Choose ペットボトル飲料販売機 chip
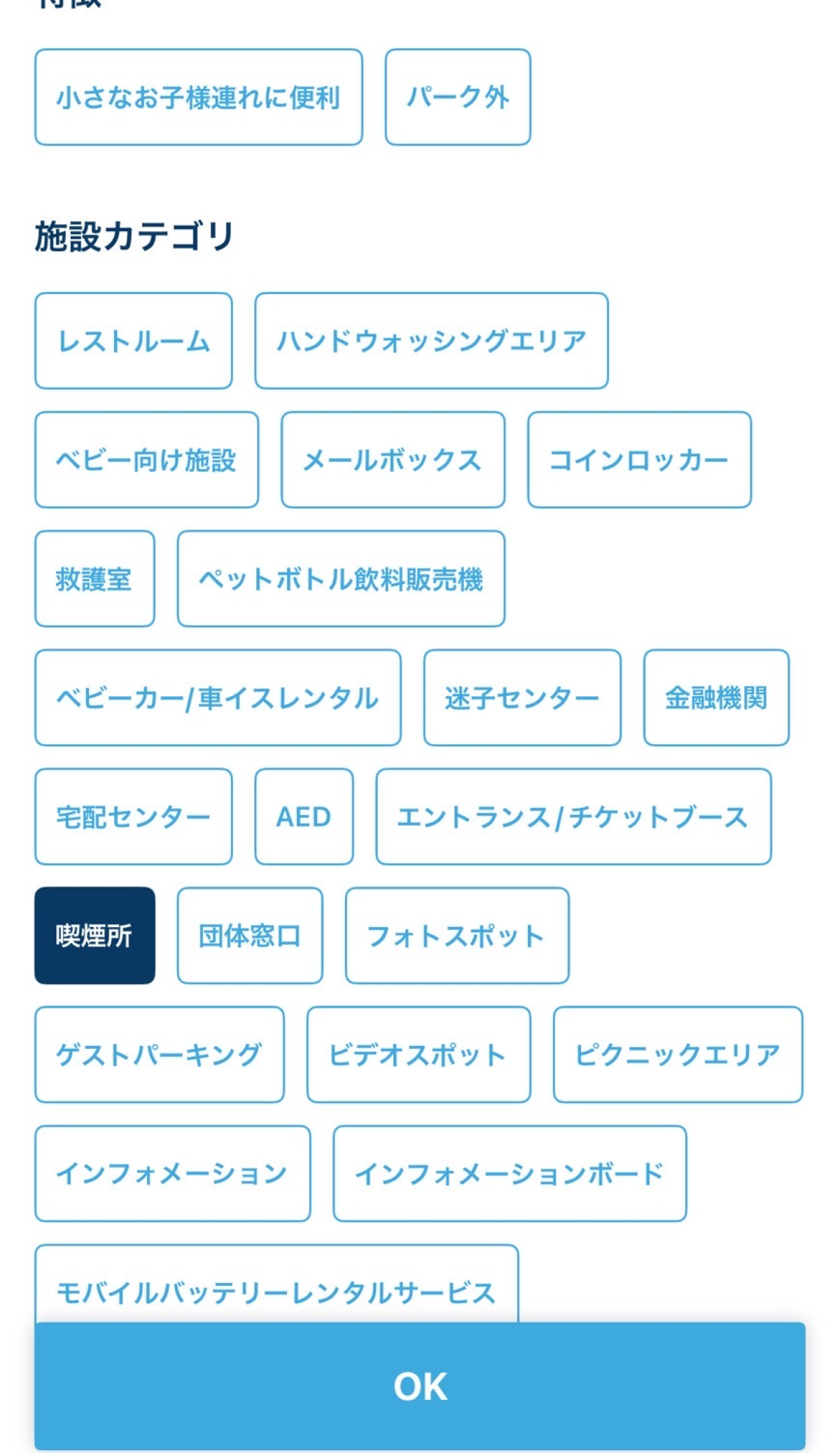The width and height of the screenshot is (840, 1453). 341,579
